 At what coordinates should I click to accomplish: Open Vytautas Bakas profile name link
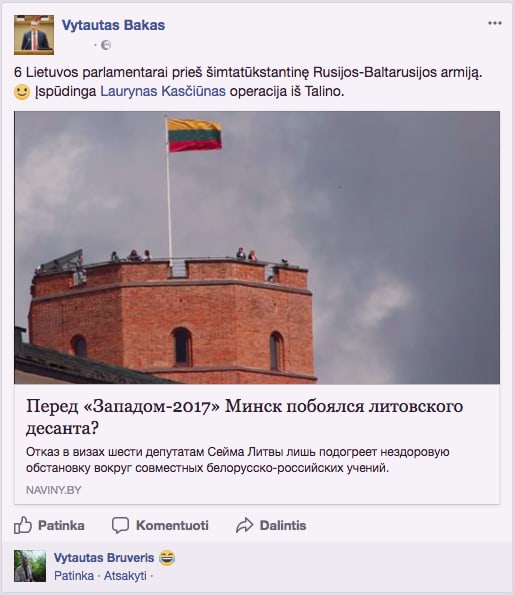point(113,25)
